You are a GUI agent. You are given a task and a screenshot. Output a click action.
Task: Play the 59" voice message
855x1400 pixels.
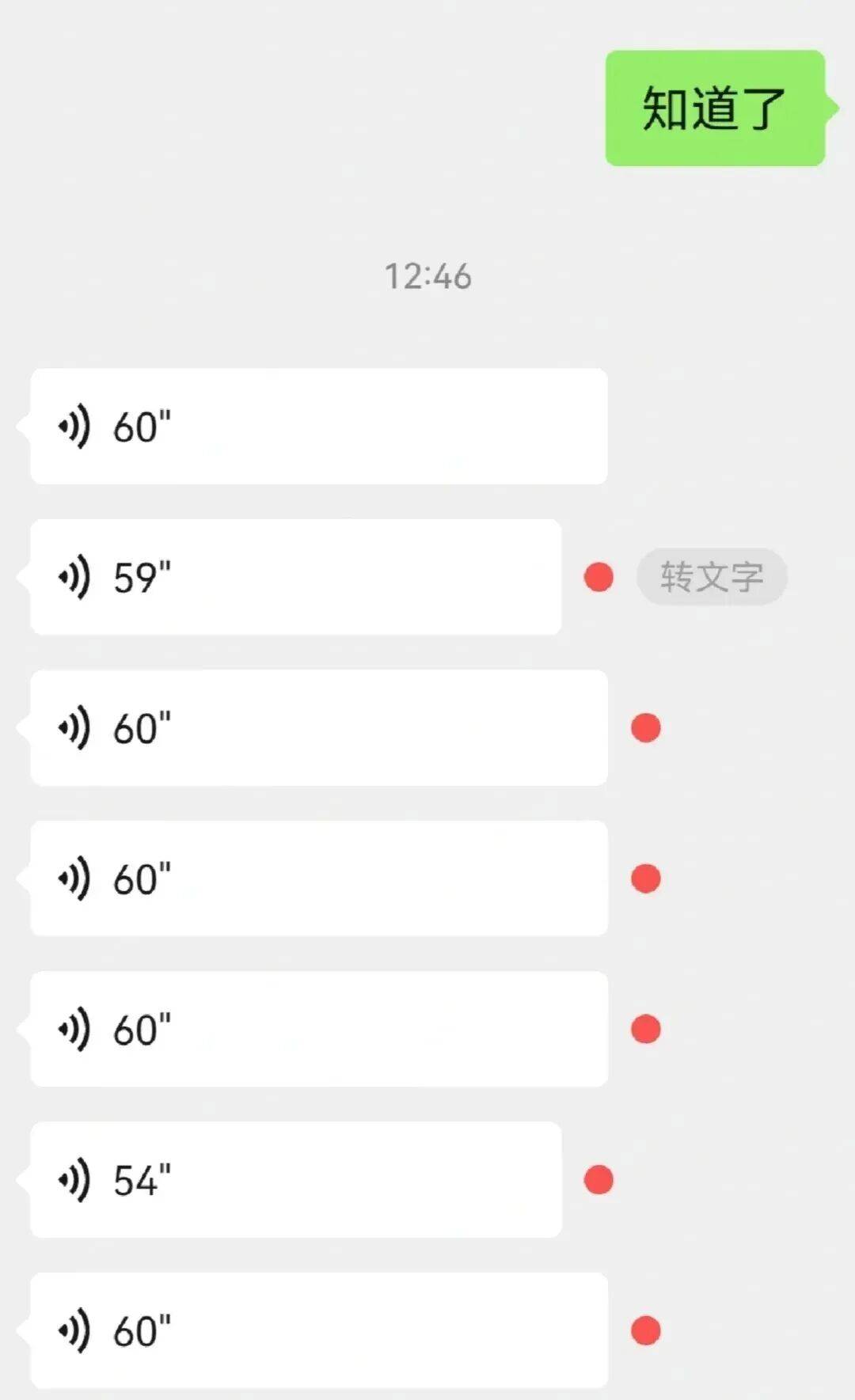(295, 577)
